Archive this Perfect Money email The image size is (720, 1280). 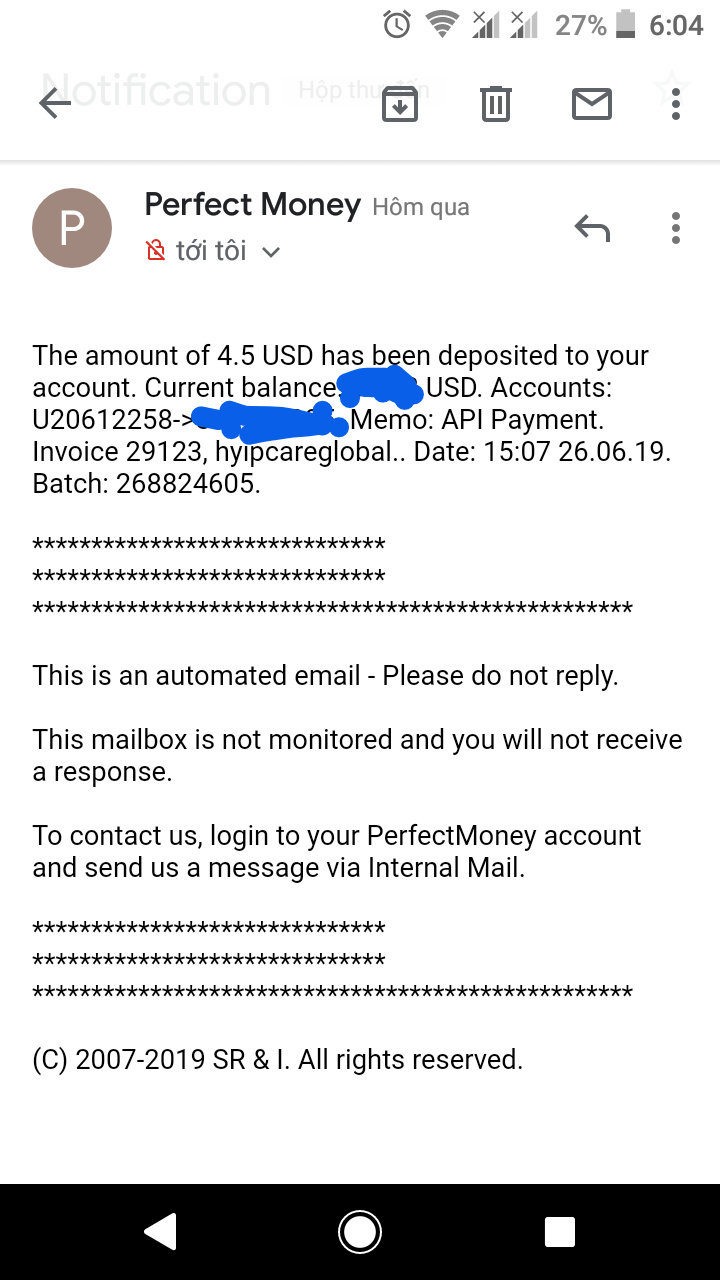tap(400, 103)
